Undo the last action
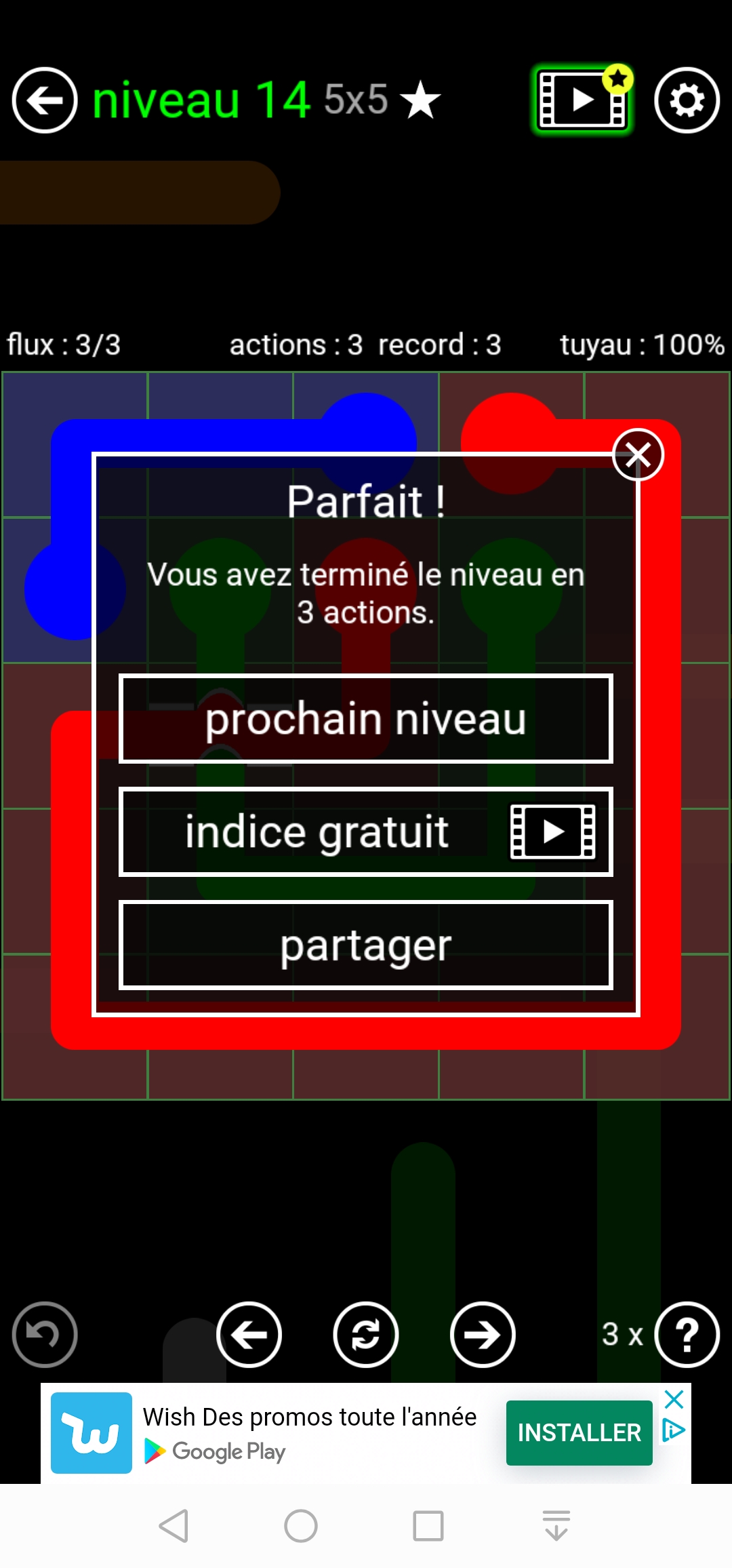 45,1335
